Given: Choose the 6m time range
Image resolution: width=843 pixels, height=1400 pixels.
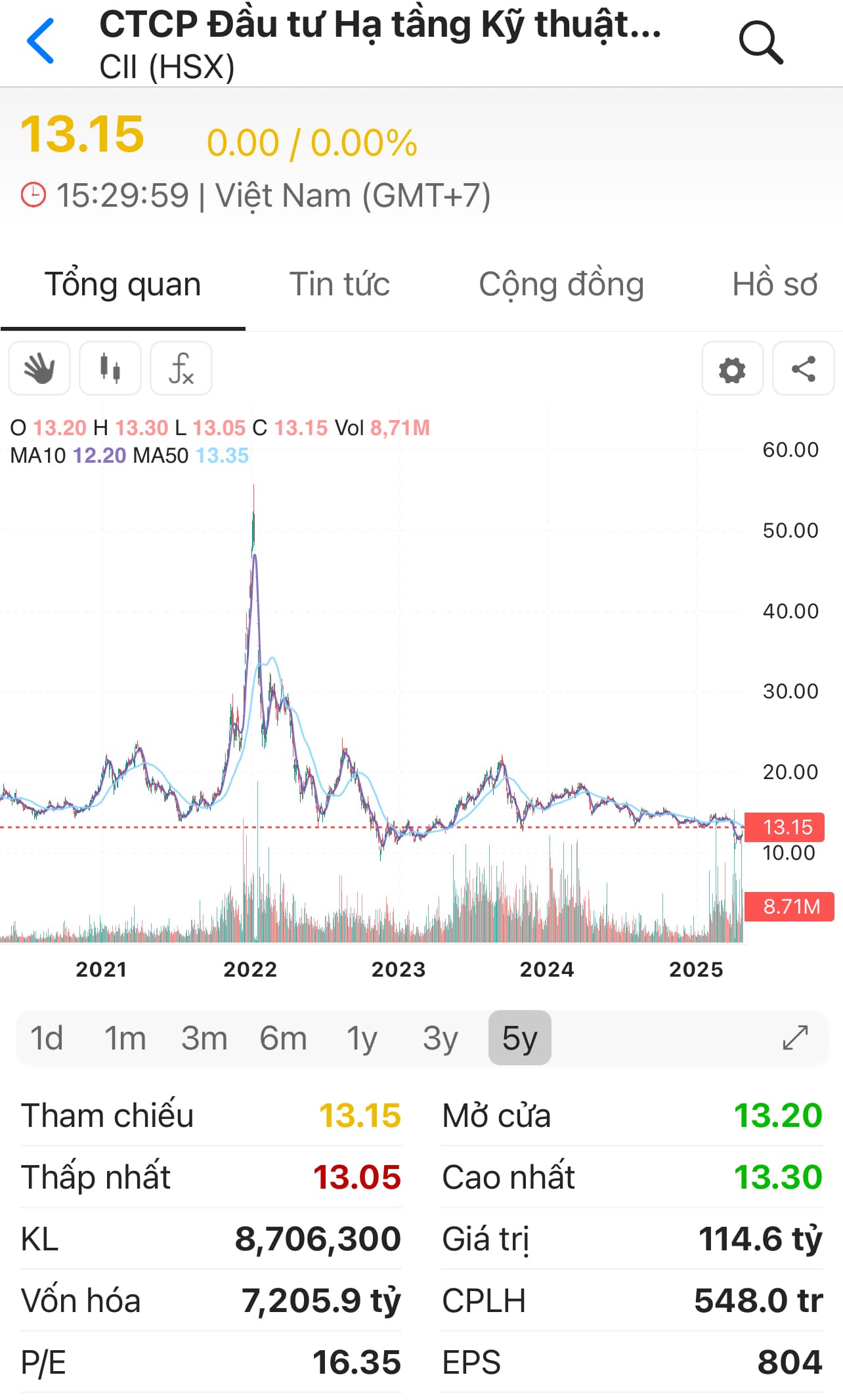Looking at the screenshot, I should (283, 1038).
